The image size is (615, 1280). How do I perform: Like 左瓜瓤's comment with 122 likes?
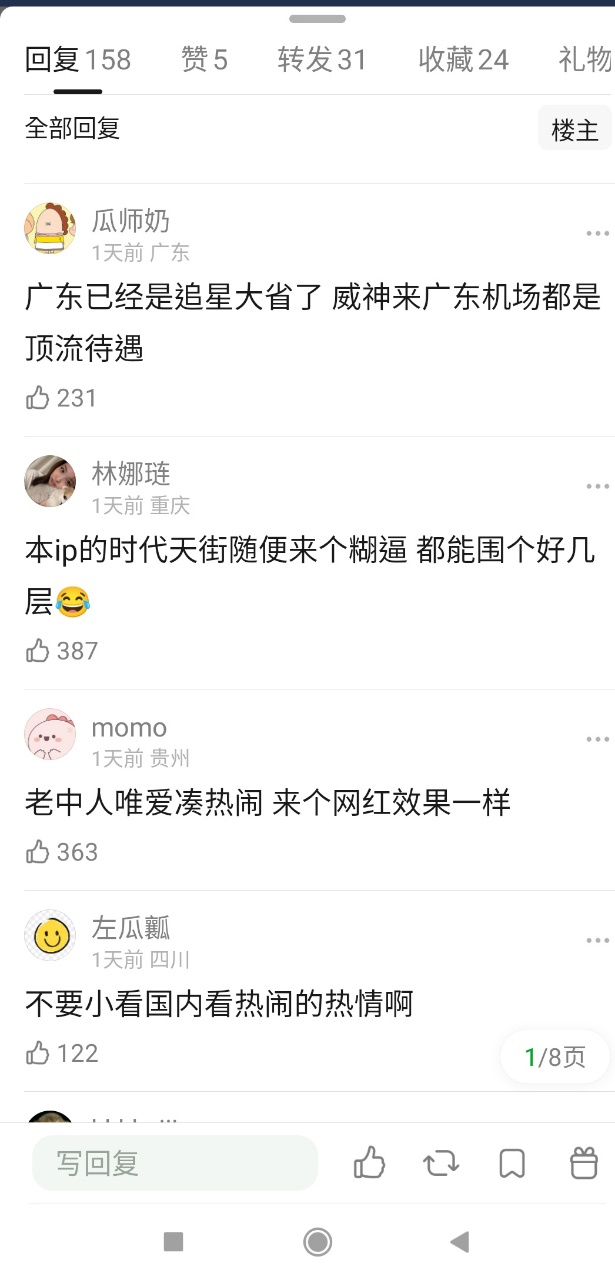tap(38, 1053)
